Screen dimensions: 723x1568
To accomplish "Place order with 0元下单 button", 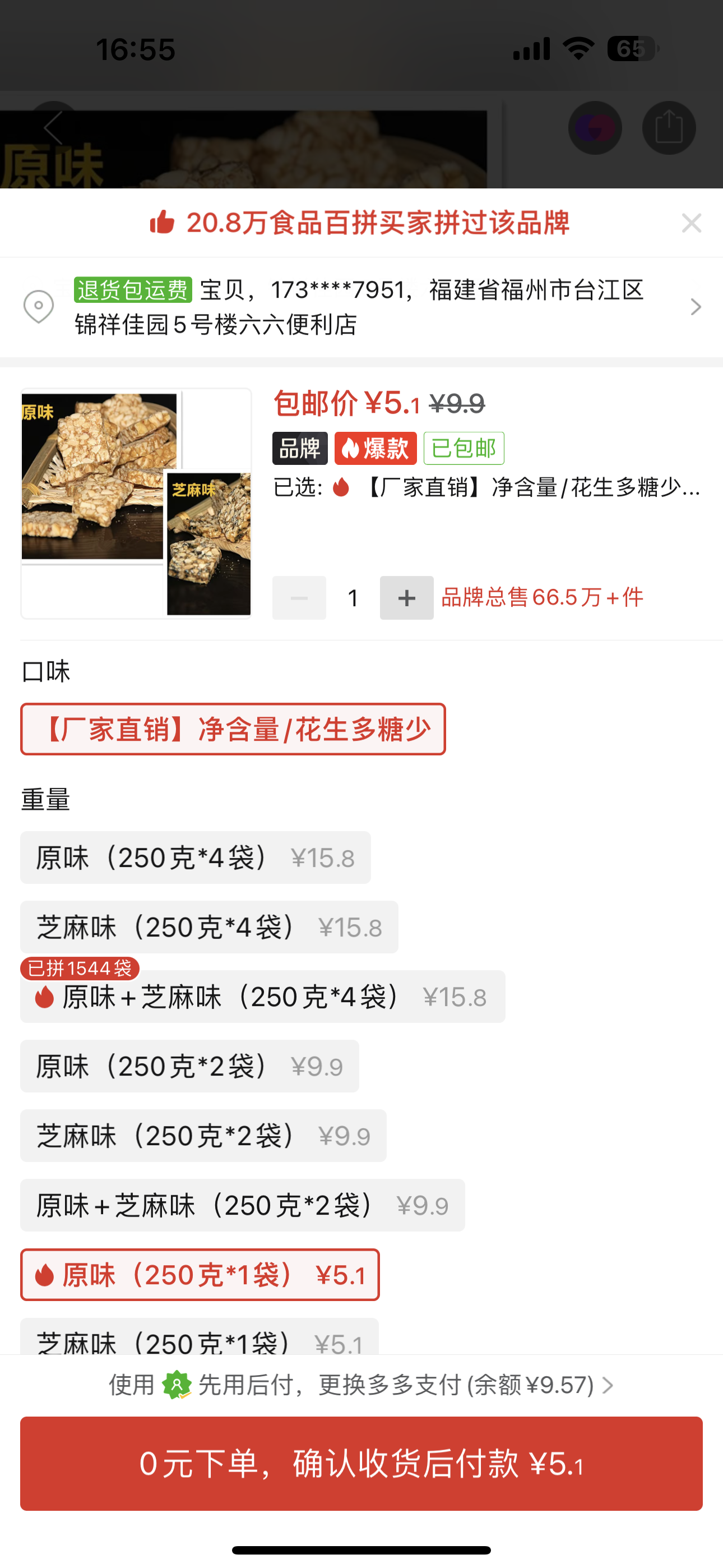I will click(361, 1463).
